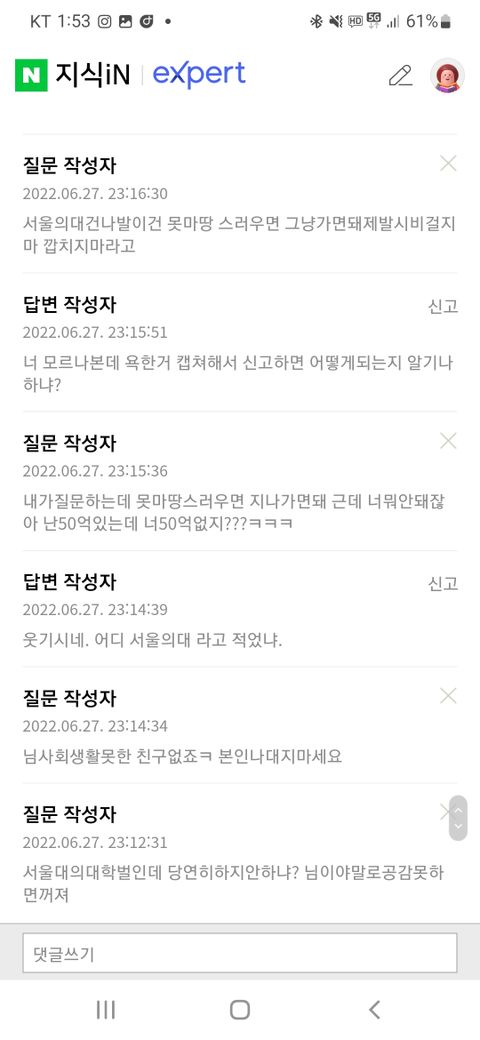Go to 지식iN home logo

coord(72,76)
